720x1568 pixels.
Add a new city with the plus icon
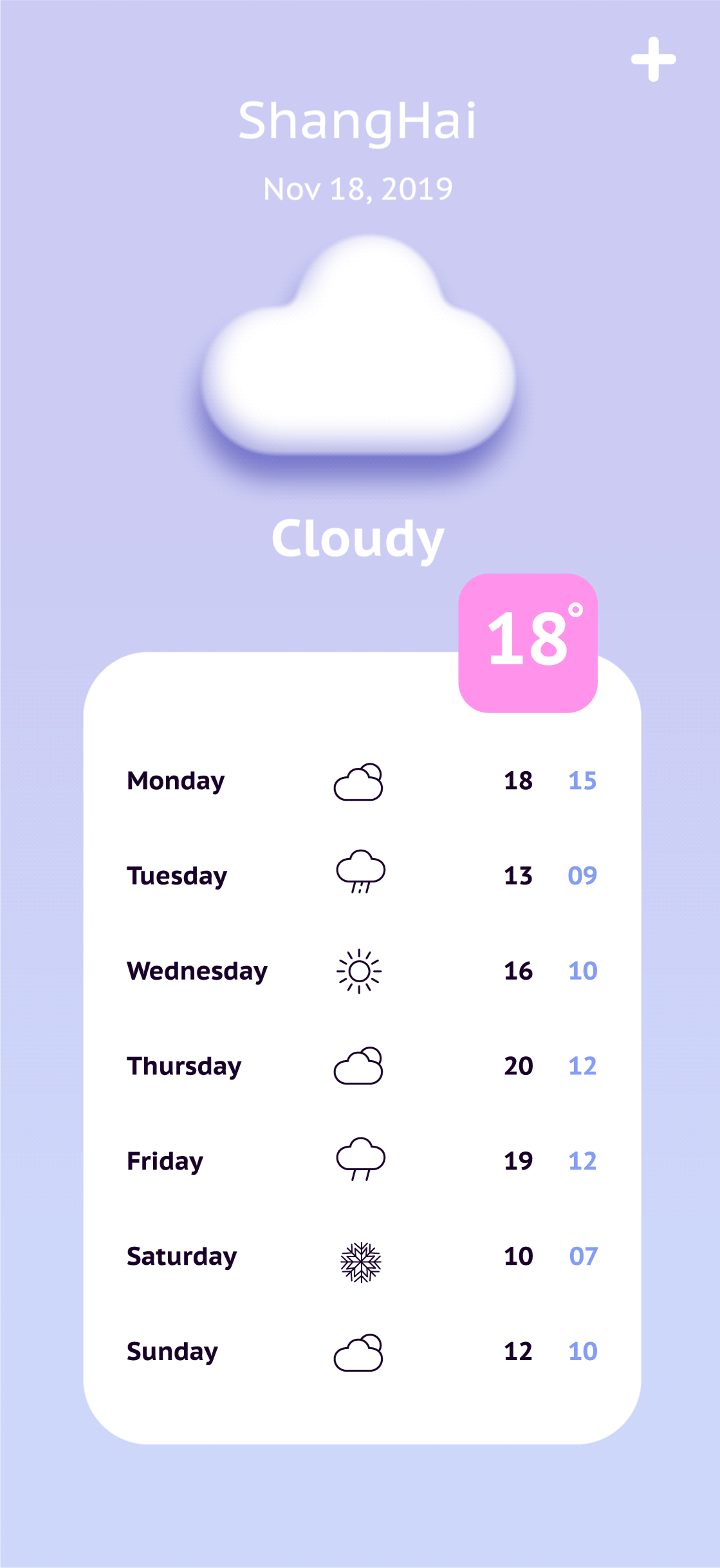coord(653,60)
